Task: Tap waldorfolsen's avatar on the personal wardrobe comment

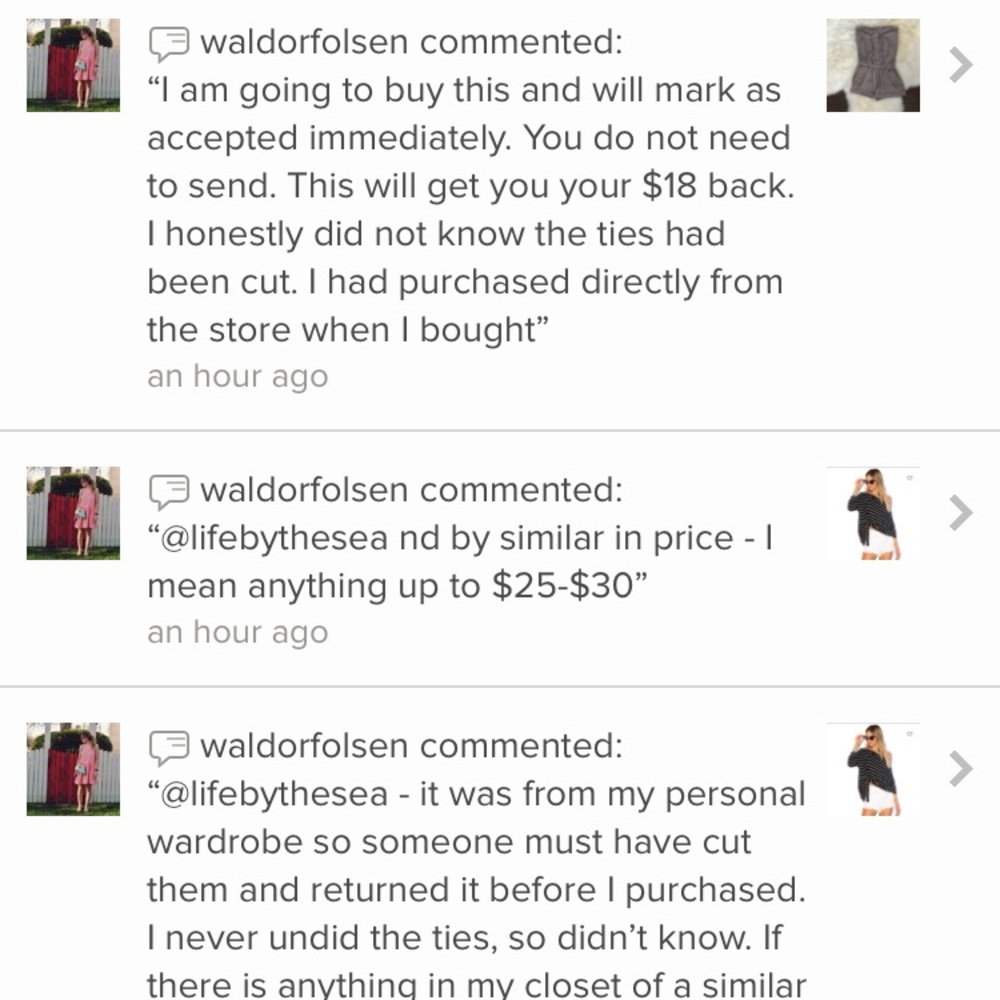Action: pos(73,768)
